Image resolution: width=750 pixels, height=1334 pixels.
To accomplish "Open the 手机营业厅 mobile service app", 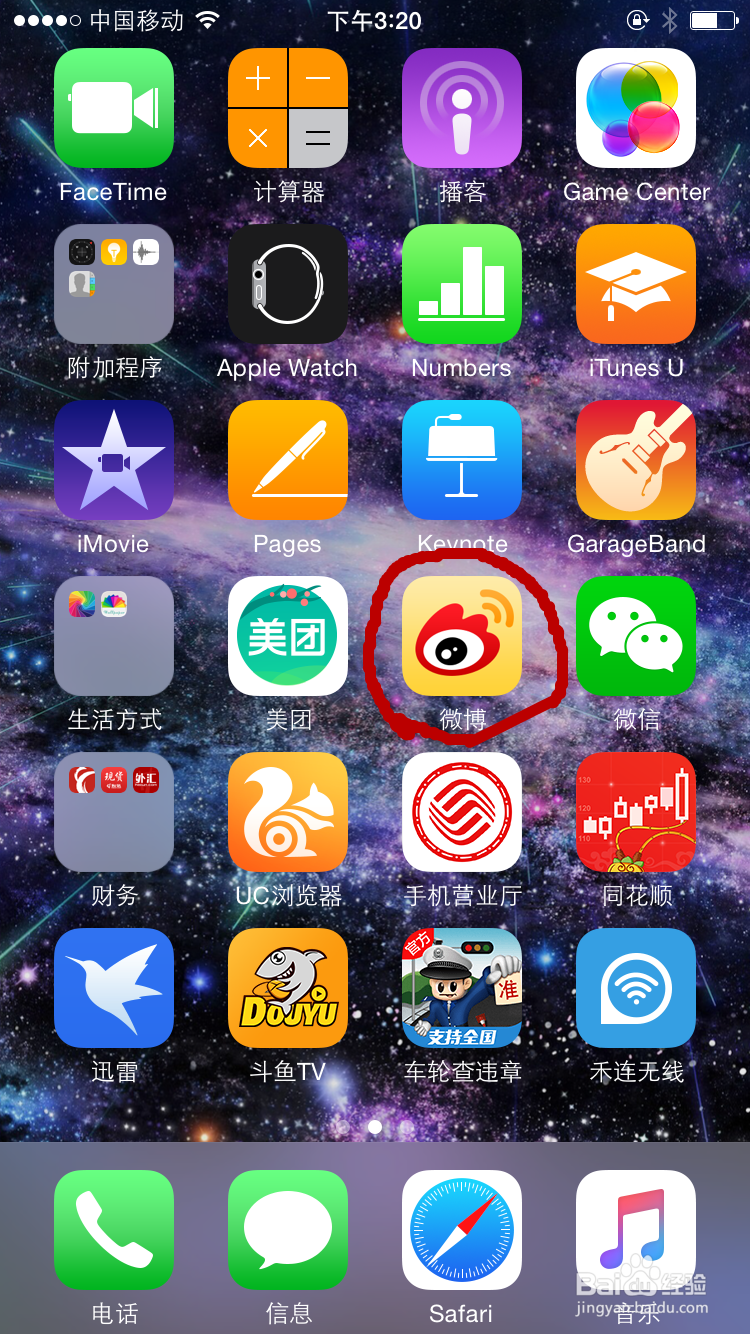I will pos(461,813).
